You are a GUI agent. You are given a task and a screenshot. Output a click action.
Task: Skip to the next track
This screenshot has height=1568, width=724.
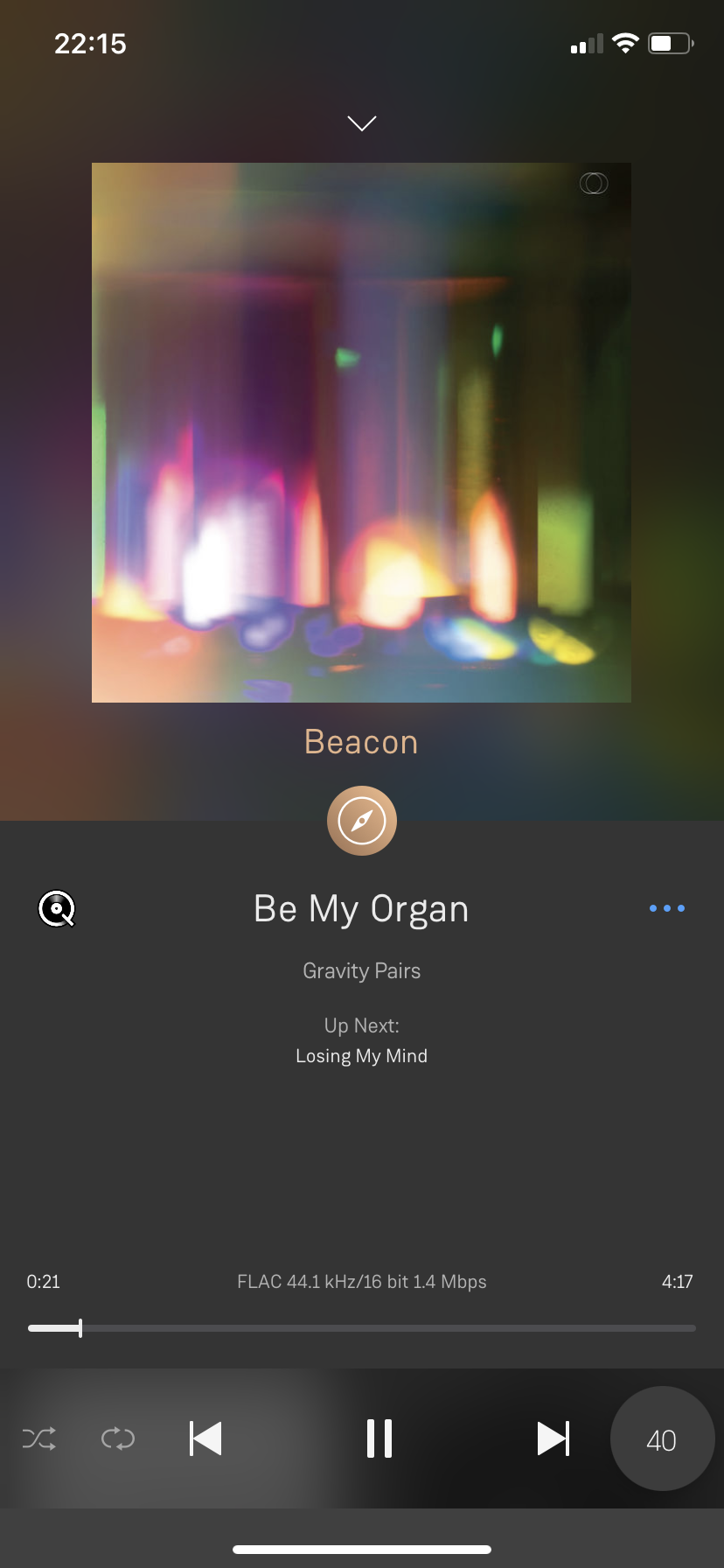553,1438
